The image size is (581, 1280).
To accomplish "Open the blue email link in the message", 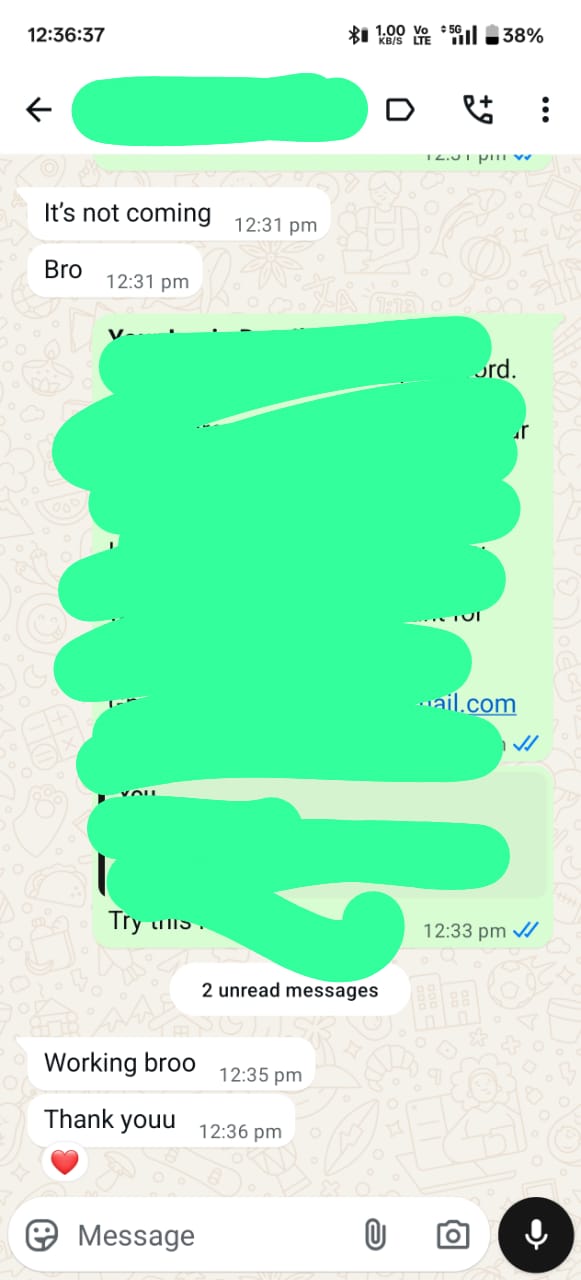I will [468, 703].
